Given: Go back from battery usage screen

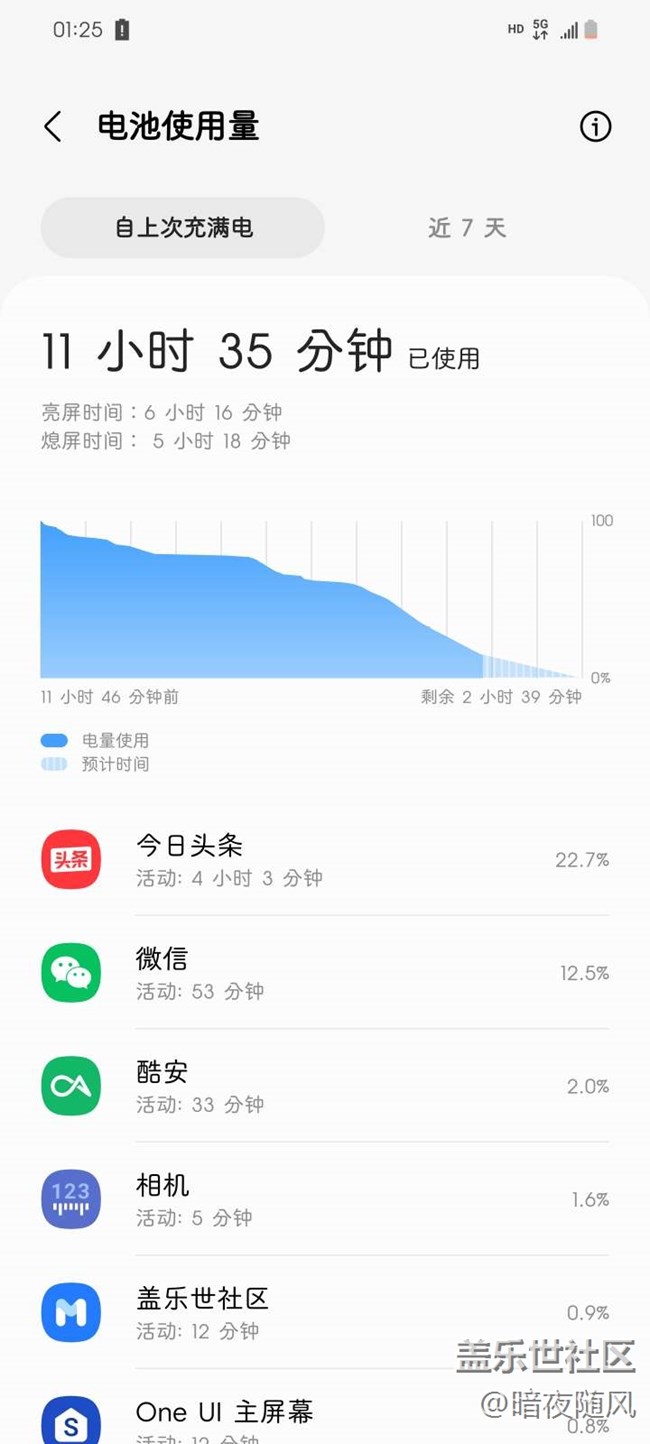Looking at the screenshot, I should tap(53, 127).
